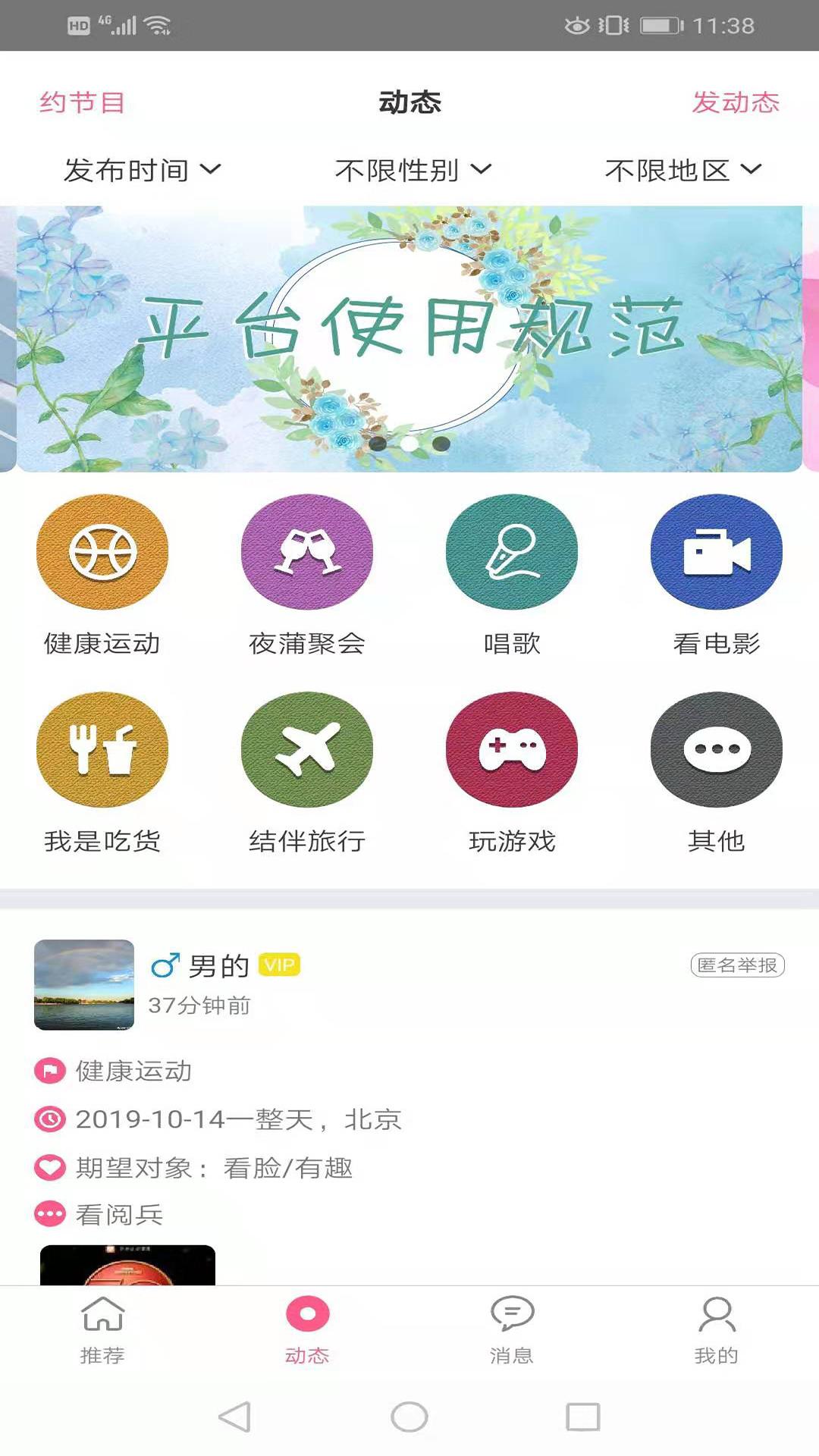
Task: Tap the system back button
Action: (234, 1417)
